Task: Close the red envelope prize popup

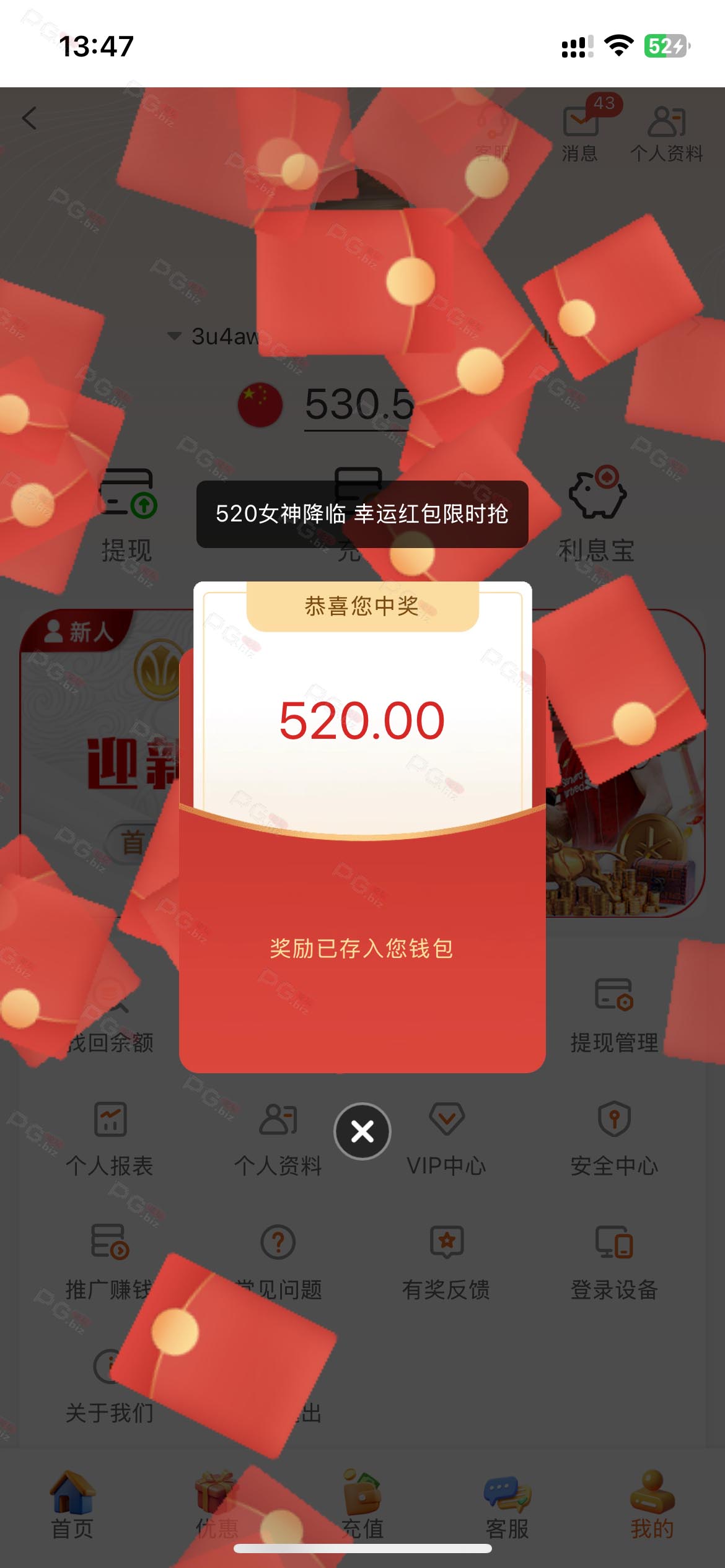Action: tap(362, 1131)
